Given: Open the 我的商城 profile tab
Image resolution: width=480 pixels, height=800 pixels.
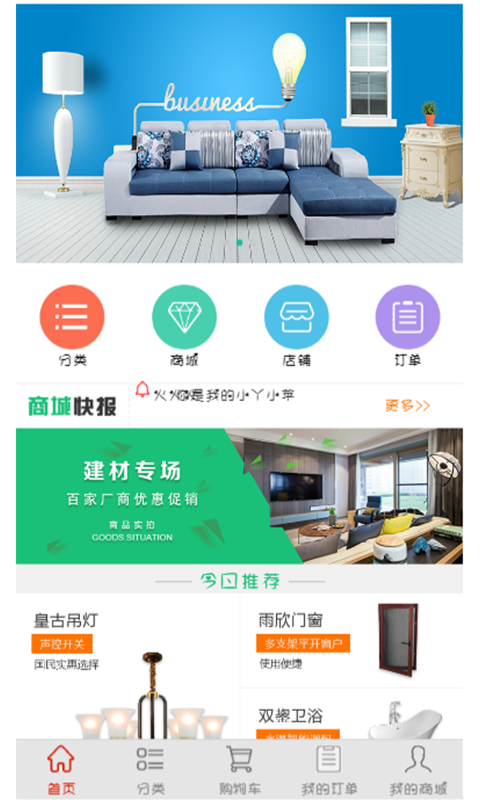Looking at the screenshot, I should coord(418,769).
